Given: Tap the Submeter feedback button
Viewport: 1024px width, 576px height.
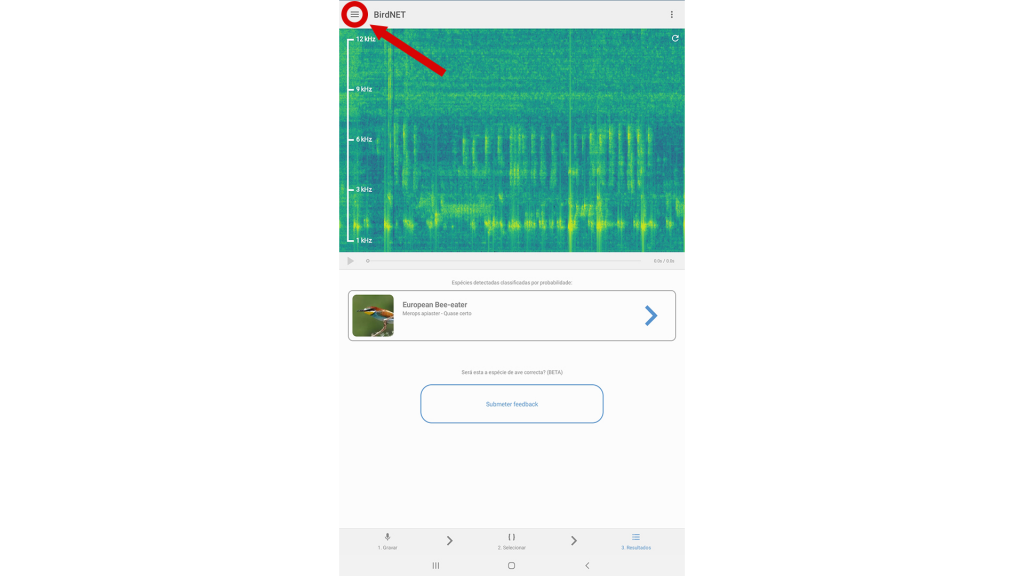Looking at the screenshot, I should [511, 404].
